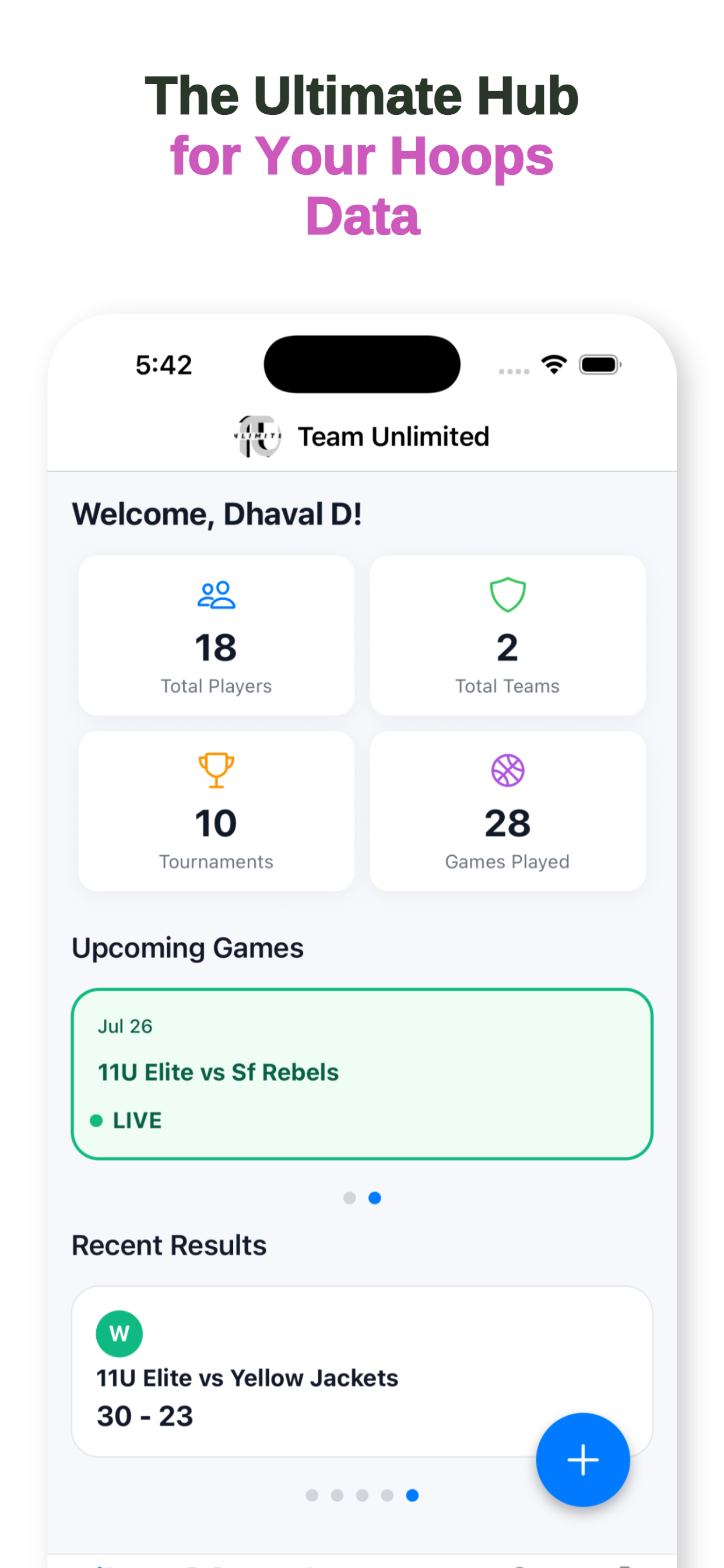Select the first Upcoming Games page dot
This screenshot has width=724, height=1568.
point(350,1198)
